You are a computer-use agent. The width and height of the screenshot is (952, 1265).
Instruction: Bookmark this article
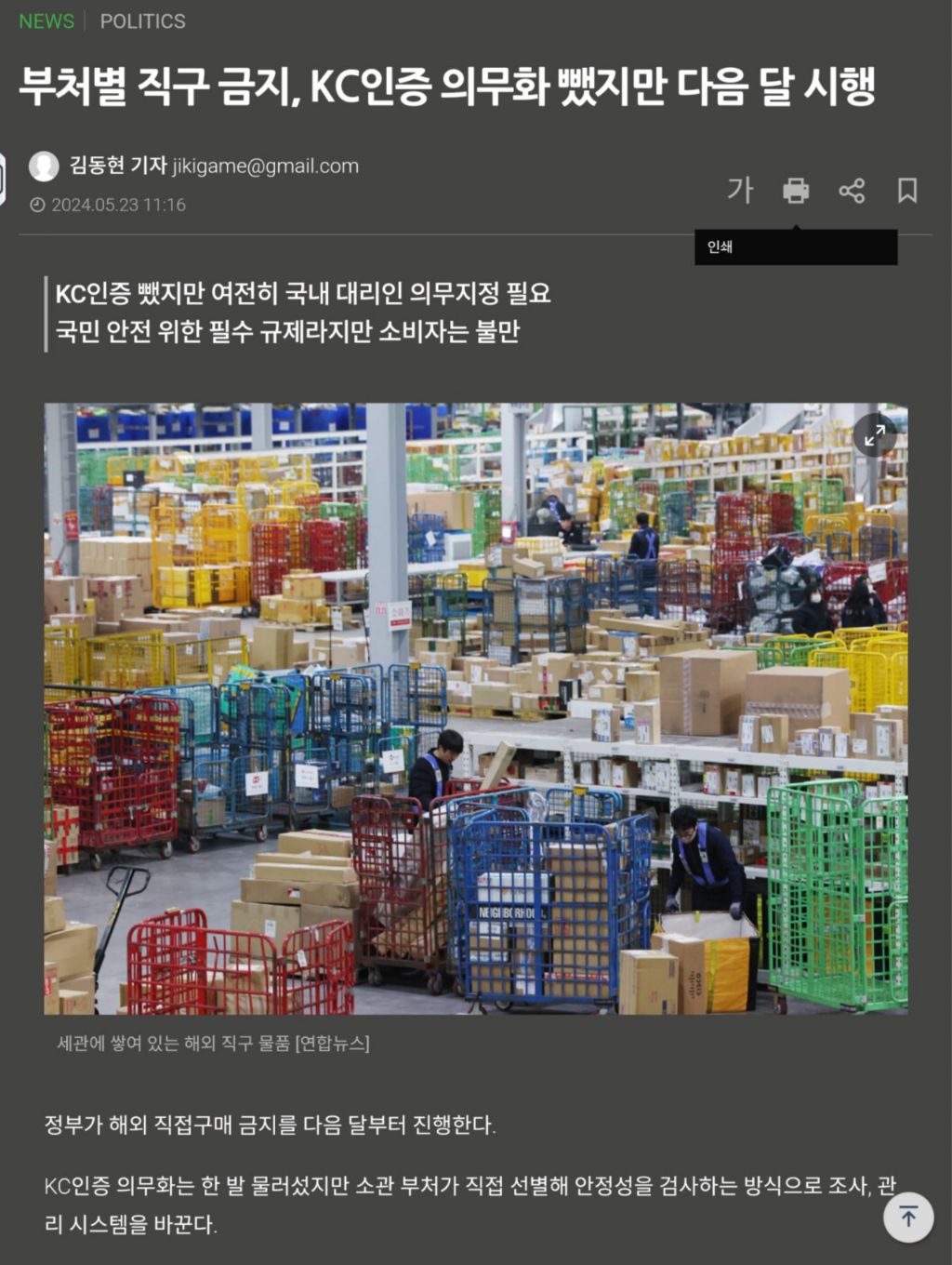pos(907,191)
